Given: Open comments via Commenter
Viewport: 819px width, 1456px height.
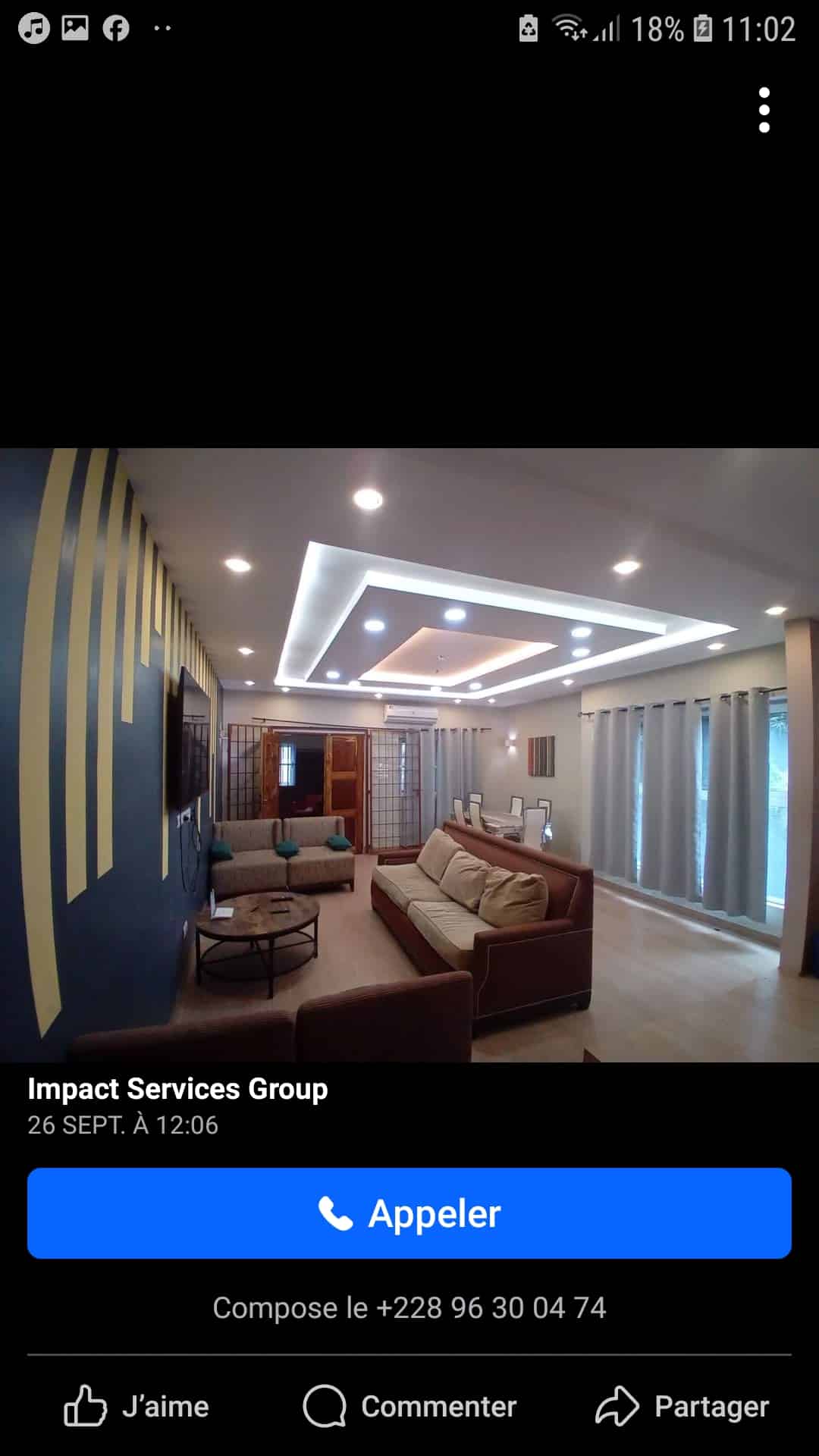Looking at the screenshot, I should 409,1407.
